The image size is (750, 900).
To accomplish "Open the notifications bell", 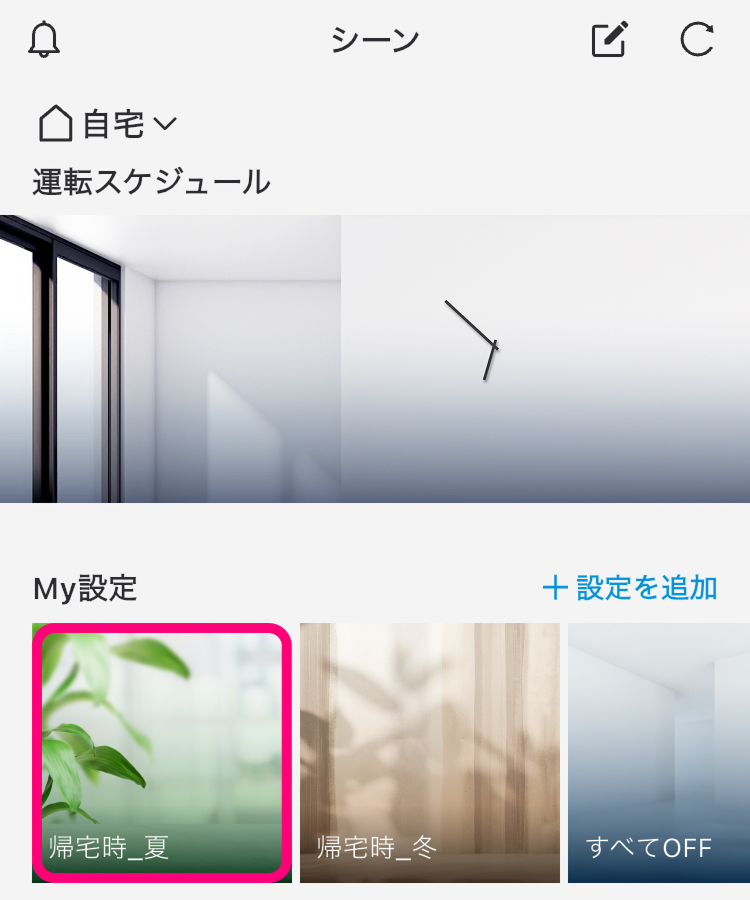I will click(x=45, y=40).
